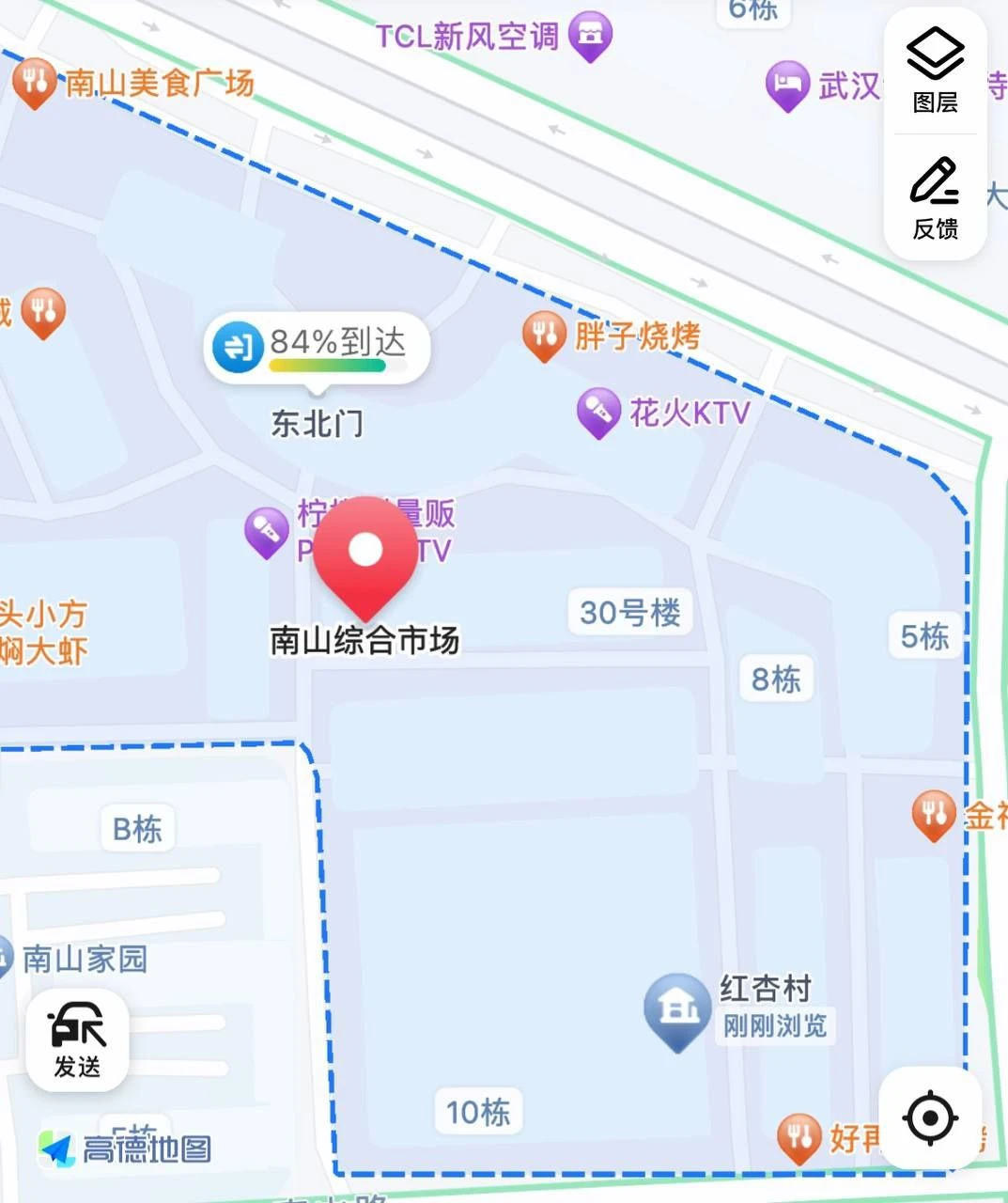Viewport: 1008px width, 1203px height.
Task: Click the 武汉 hotel marker
Action: [788, 85]
